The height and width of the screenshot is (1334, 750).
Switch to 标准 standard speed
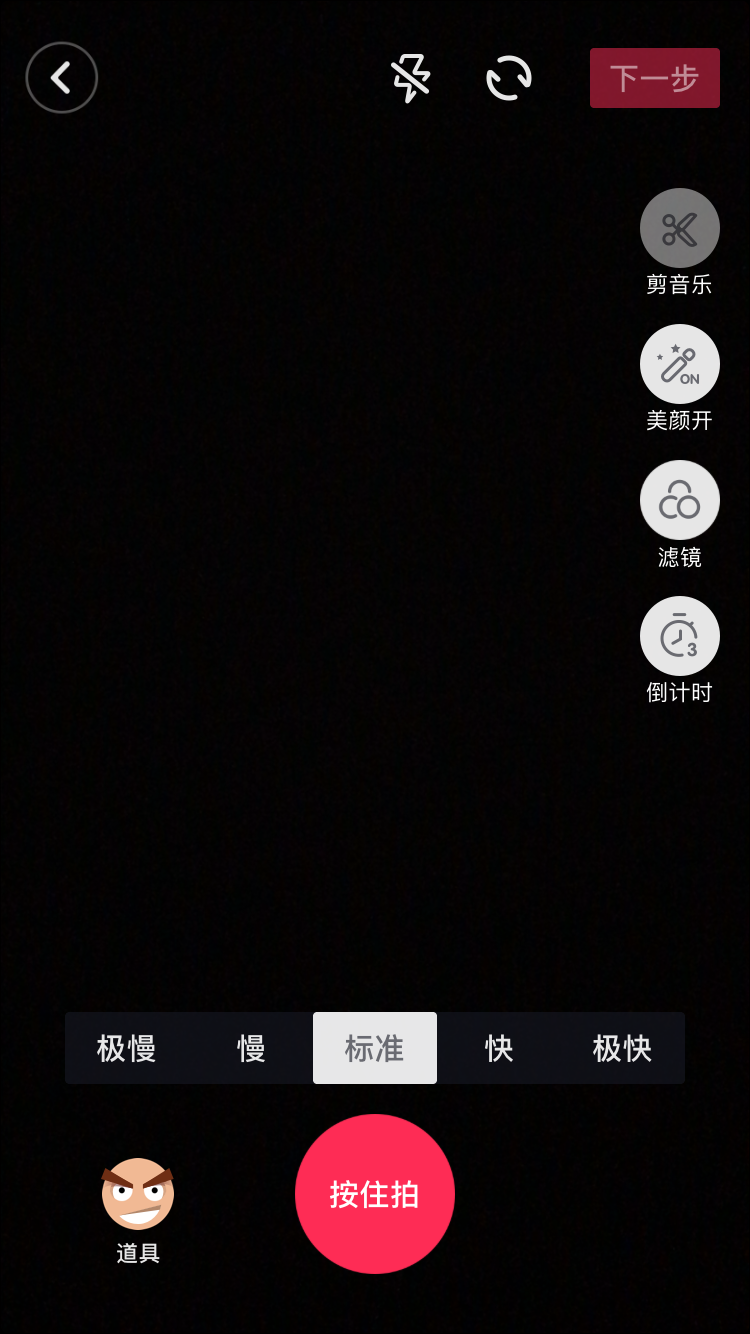click(375, 1048)
